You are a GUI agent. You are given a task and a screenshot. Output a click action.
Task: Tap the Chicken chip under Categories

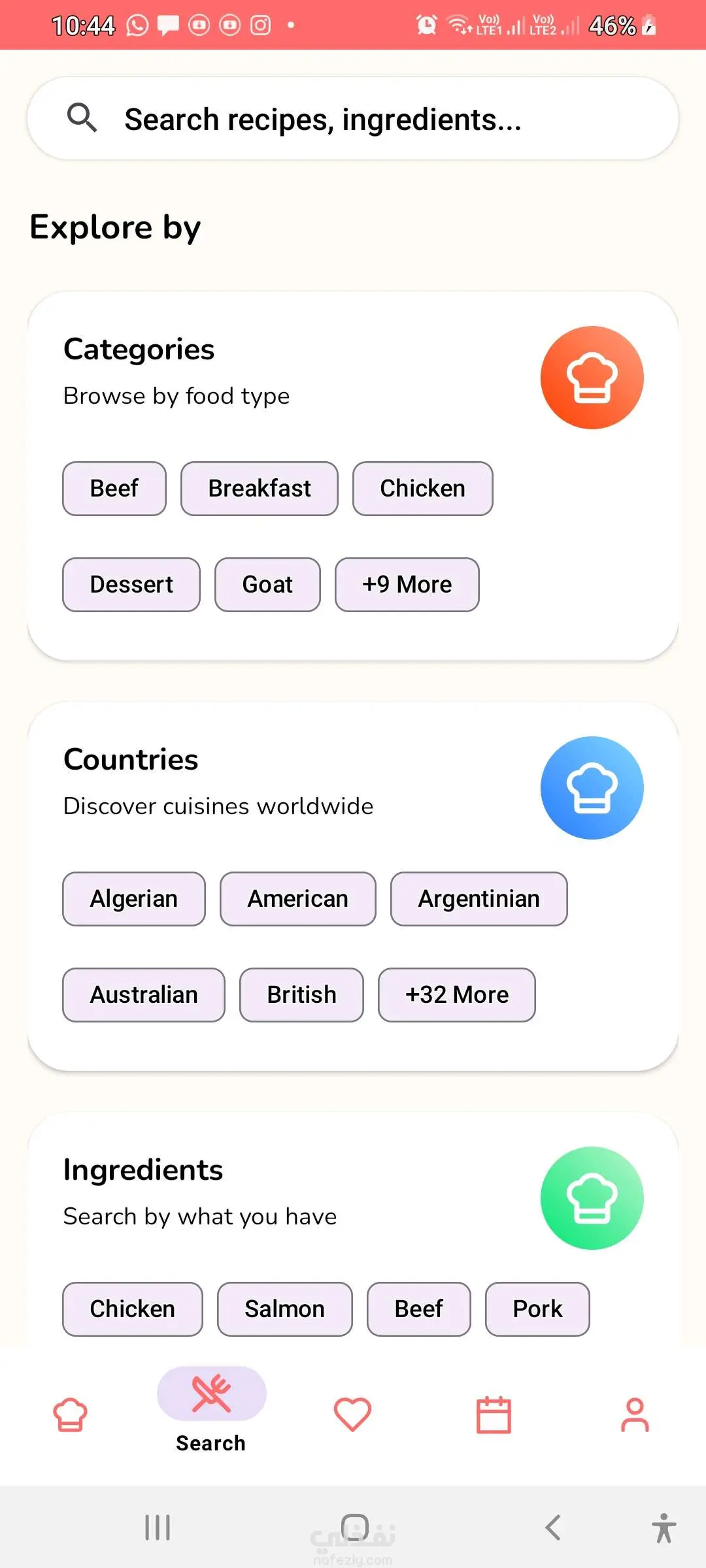point(422,489)
